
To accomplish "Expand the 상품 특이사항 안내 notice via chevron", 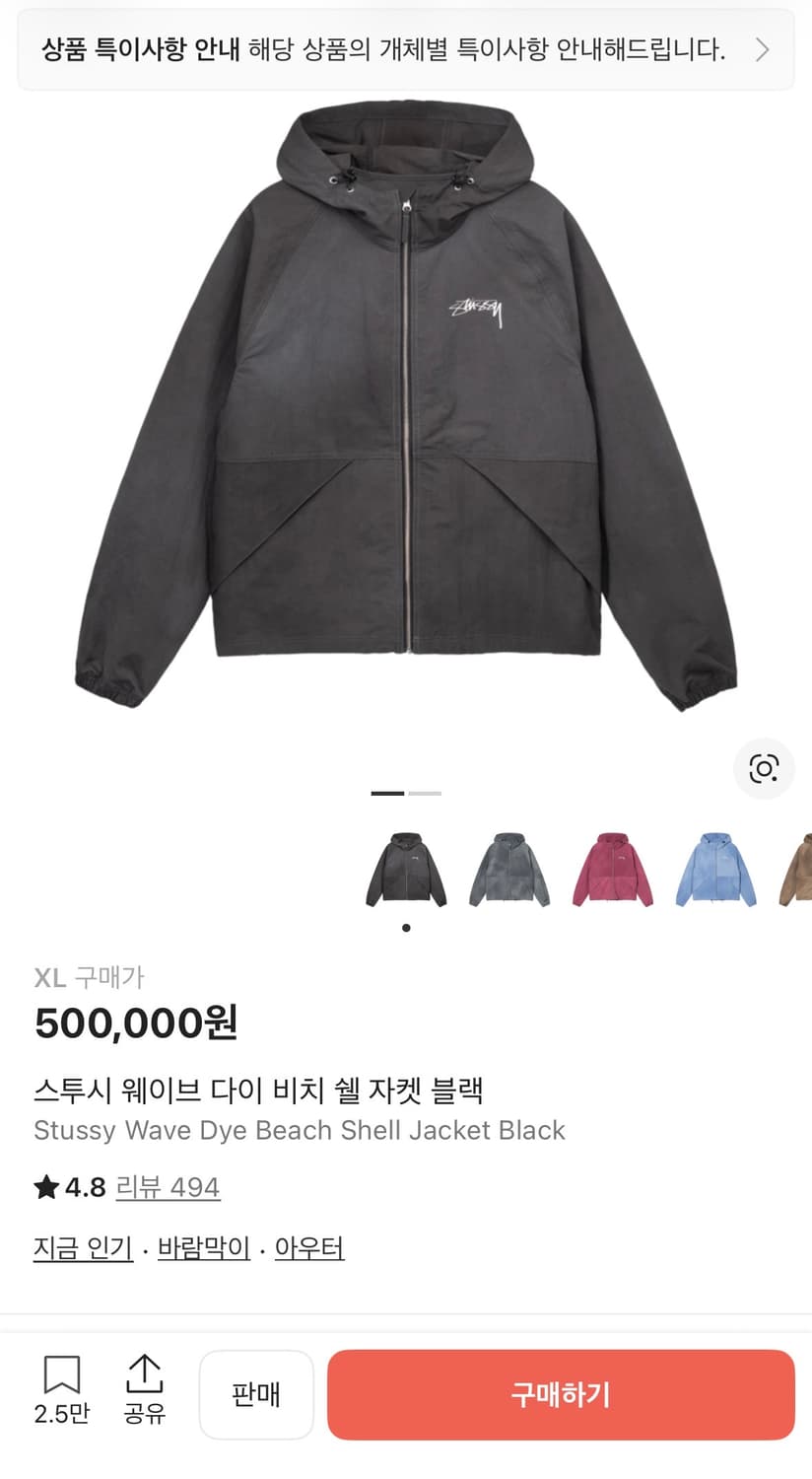I will pyautogui.click(x=762, y=48).
